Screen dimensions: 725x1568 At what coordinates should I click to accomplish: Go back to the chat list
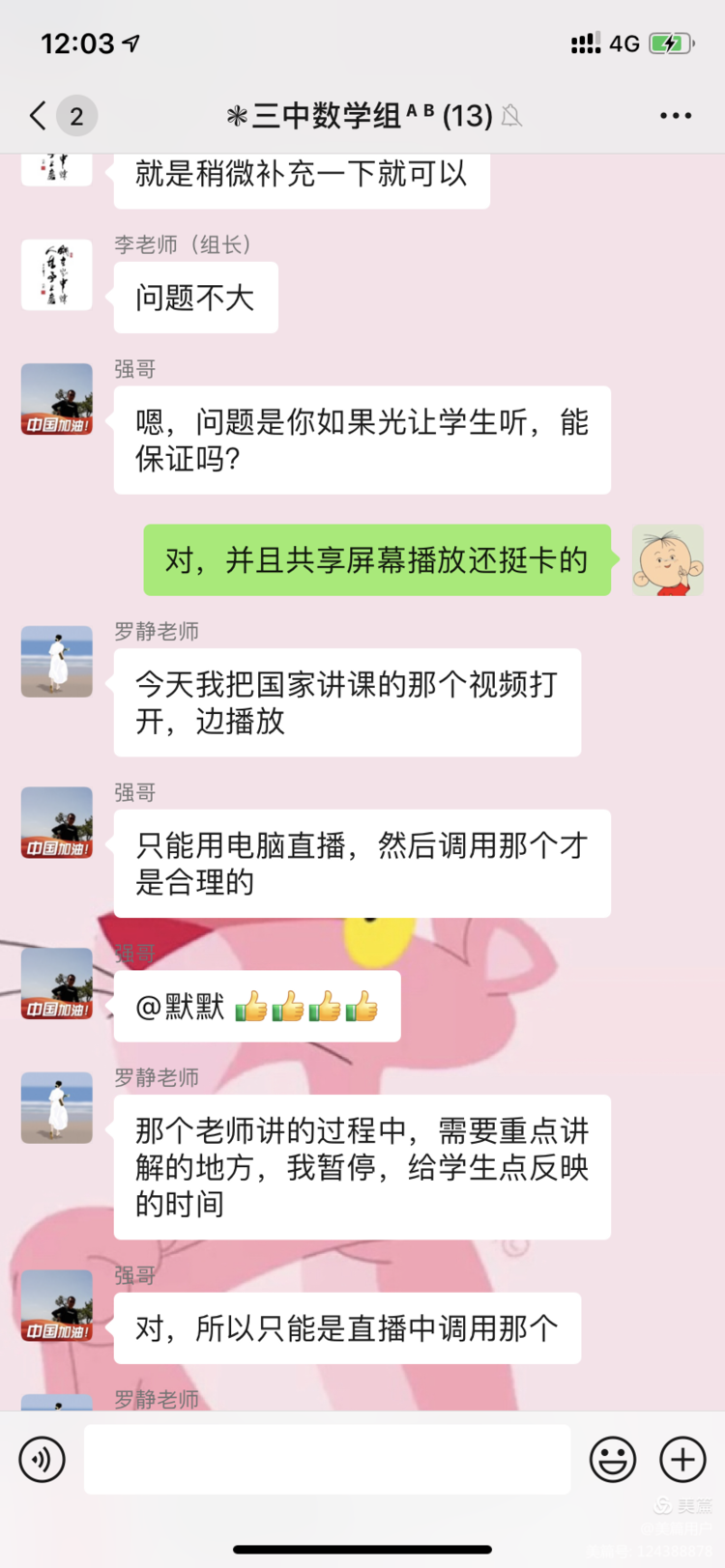pyautogui.click(x=39, y=116)
